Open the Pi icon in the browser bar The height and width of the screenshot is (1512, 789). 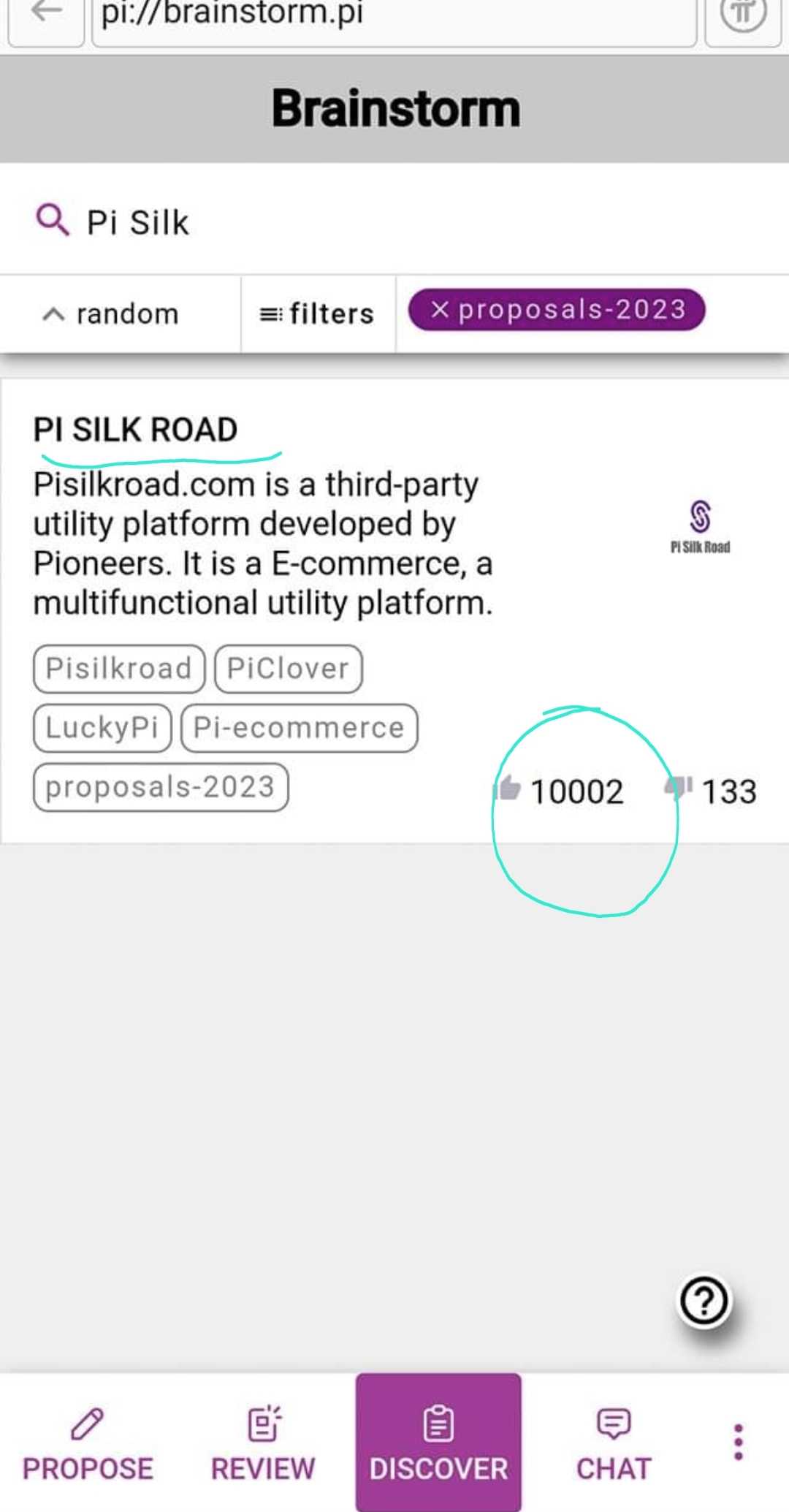pos(742,13)
